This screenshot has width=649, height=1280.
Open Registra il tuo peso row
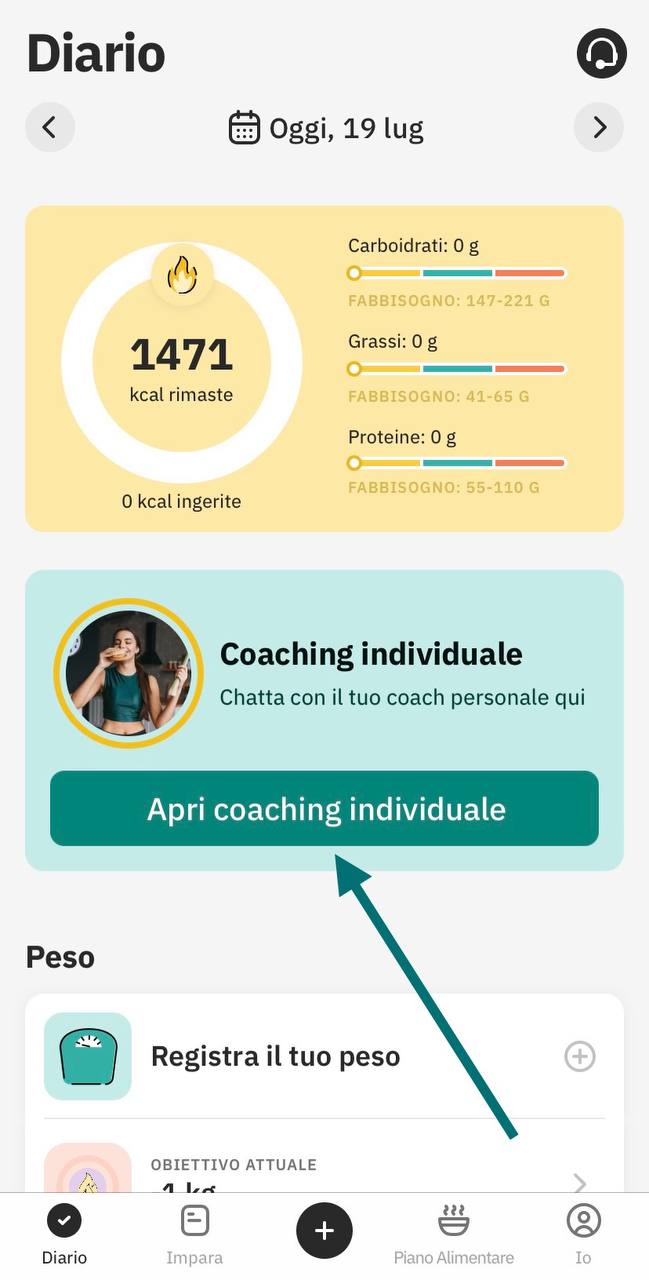coord(323,1056)
